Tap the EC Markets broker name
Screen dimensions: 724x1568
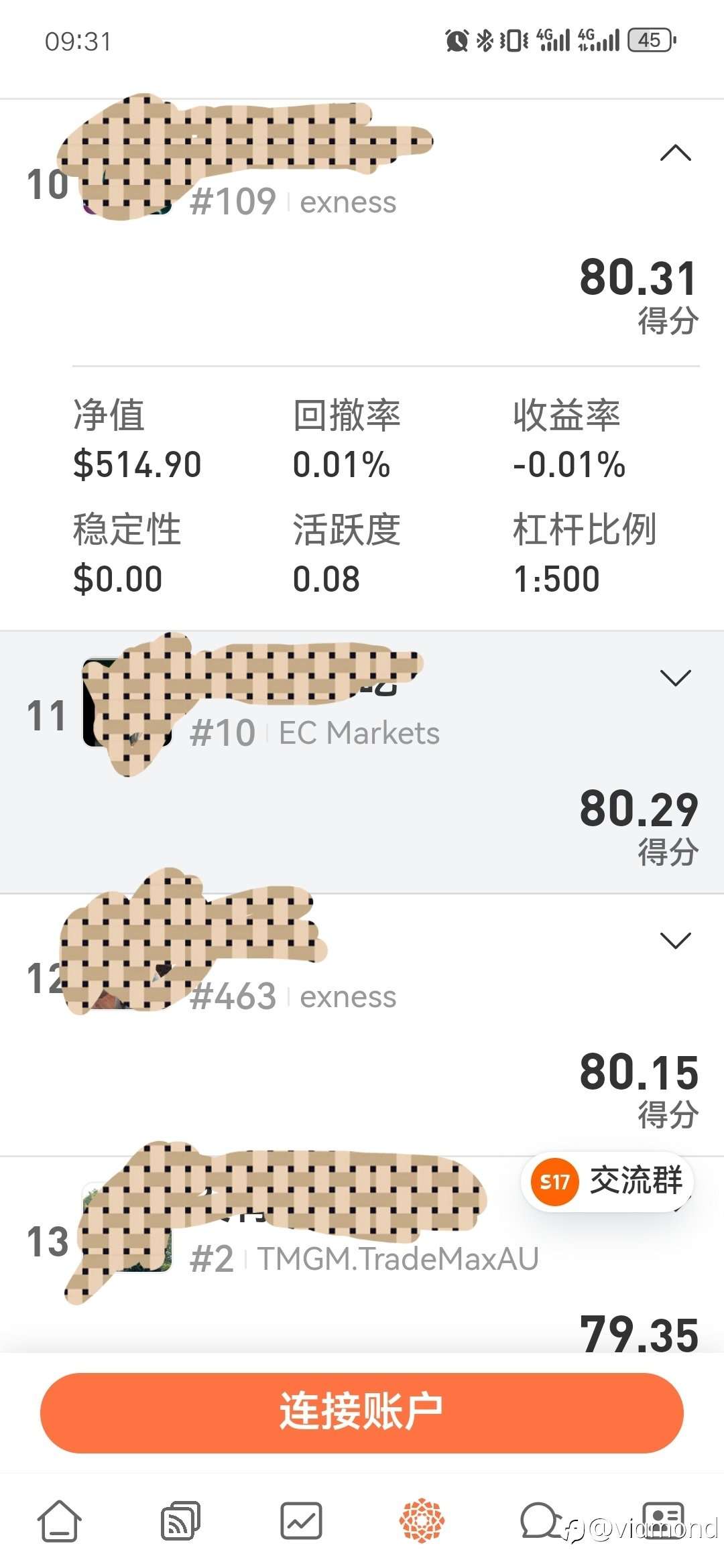(x=359, y=734)
